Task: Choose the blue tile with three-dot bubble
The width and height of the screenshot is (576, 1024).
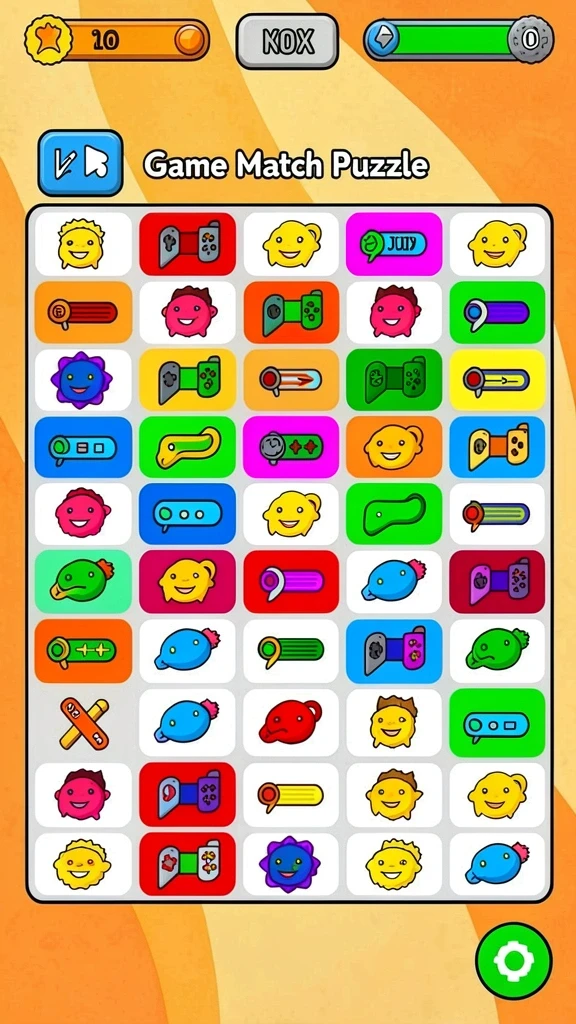Action: click(187, 514)
